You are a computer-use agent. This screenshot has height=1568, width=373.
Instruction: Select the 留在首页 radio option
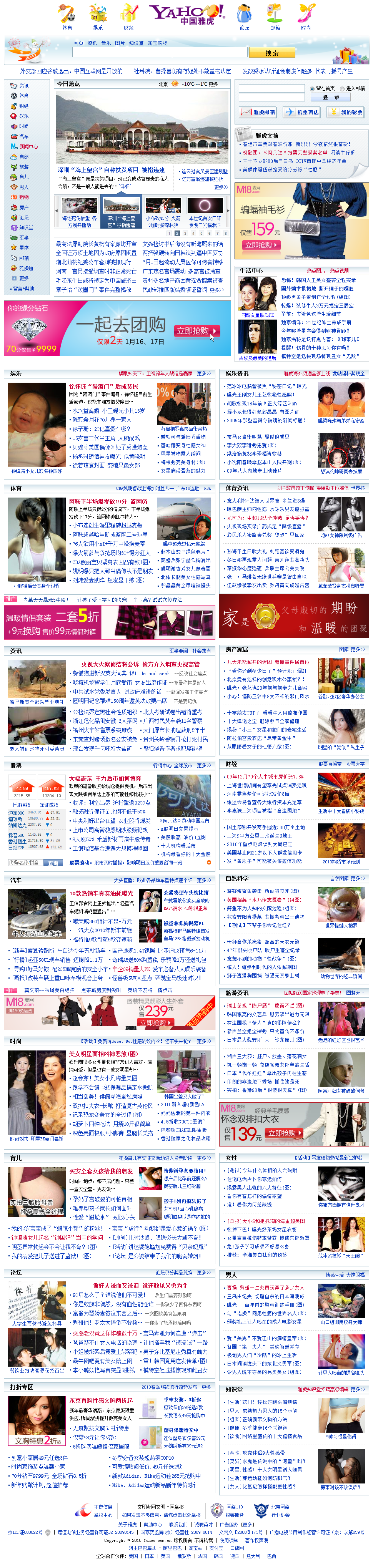coord(311,88)
